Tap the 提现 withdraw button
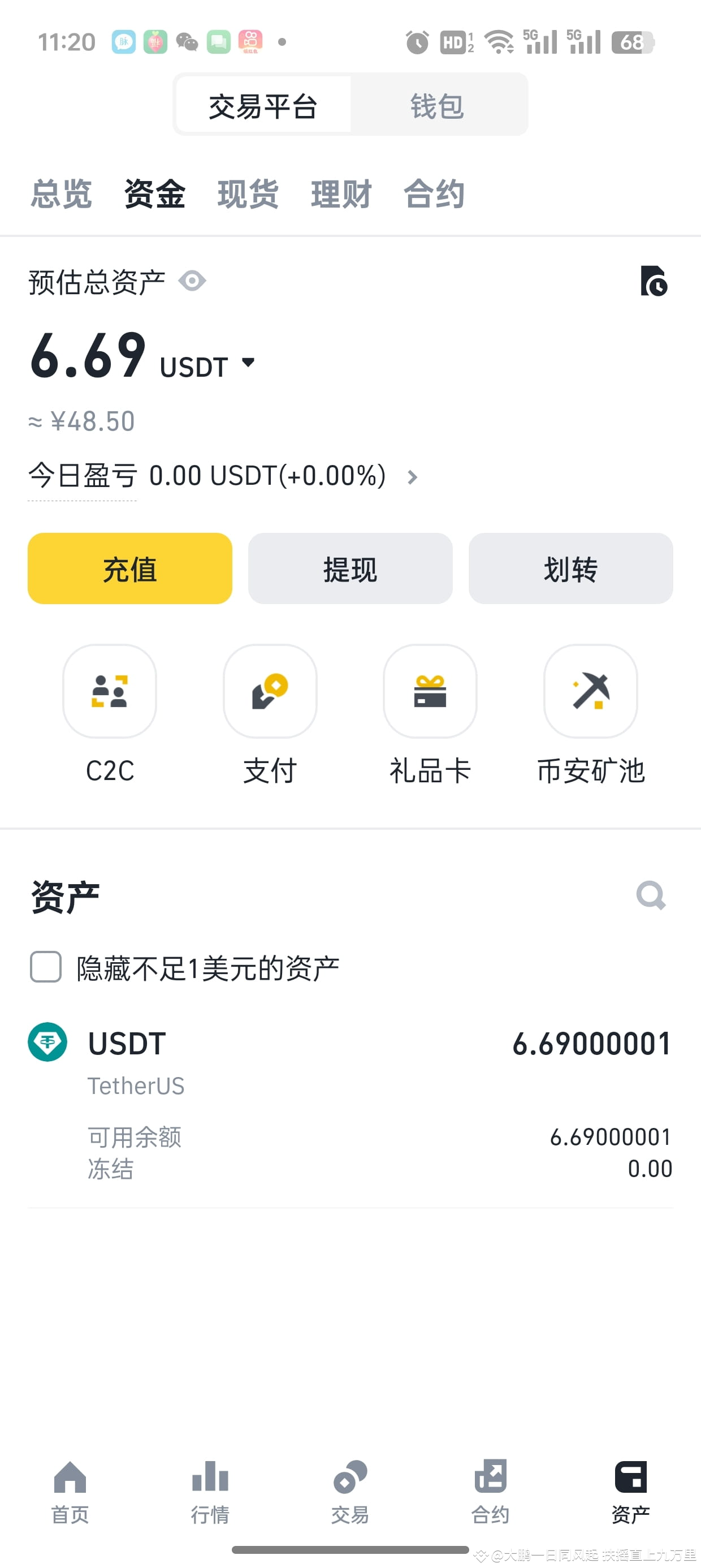 click(350, 568)
